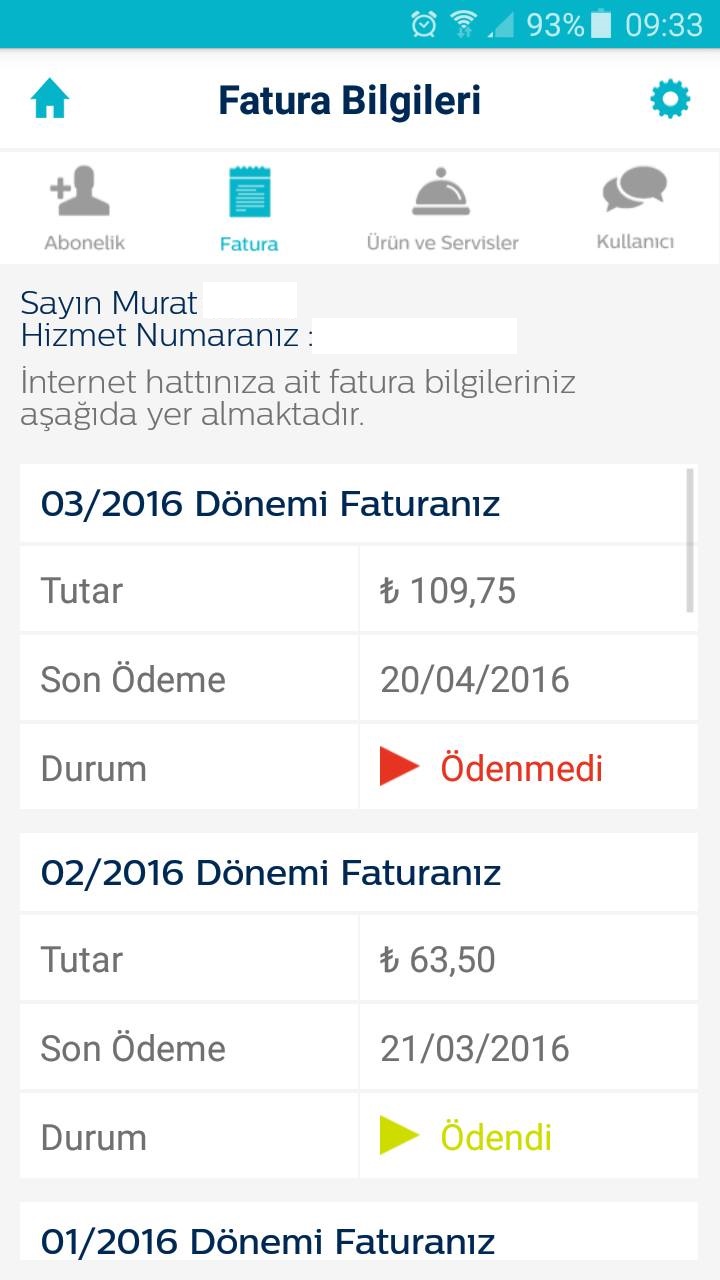This screenshot has height=1280, width=720.
Task: Select the Fatura tab
Action: [249, 209]
